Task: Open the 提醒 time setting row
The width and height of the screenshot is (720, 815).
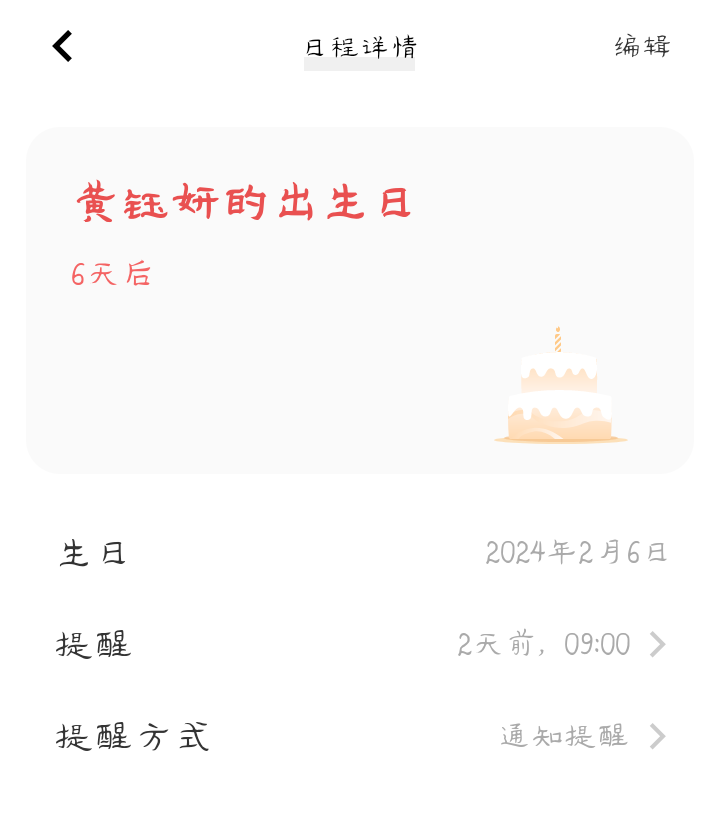Action: pyautogui.click(x=360, y=644)
